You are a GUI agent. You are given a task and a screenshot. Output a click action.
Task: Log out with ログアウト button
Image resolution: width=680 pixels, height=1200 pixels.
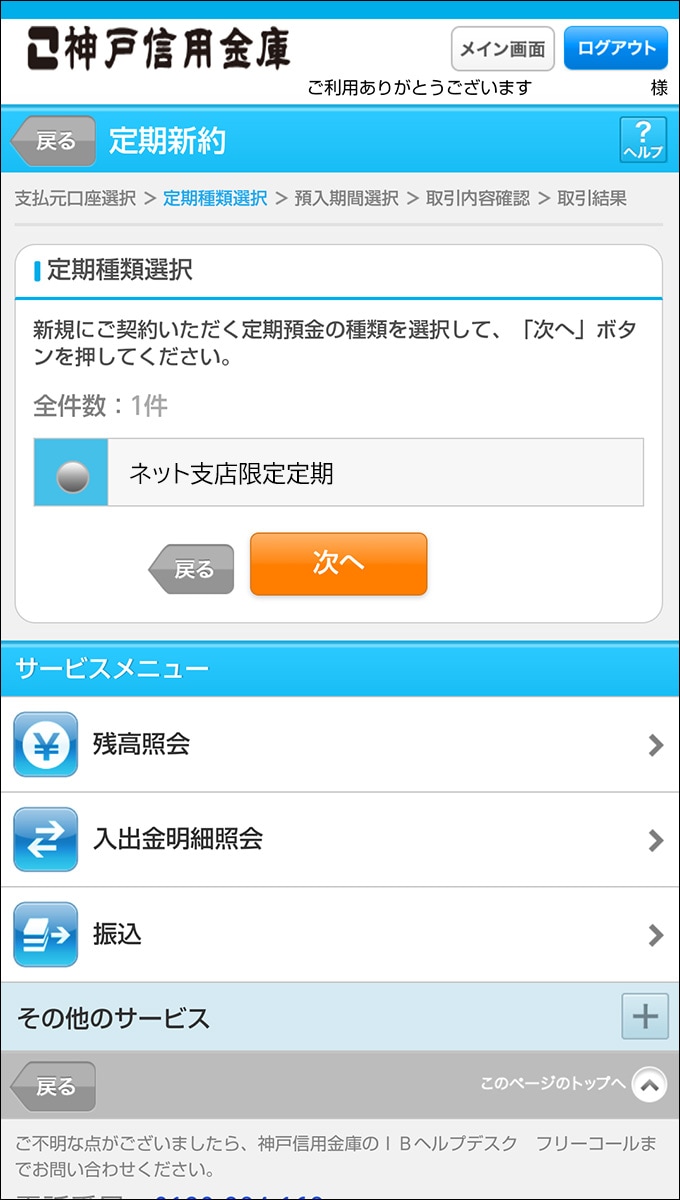pyautogui.click(x=615, y=48)
